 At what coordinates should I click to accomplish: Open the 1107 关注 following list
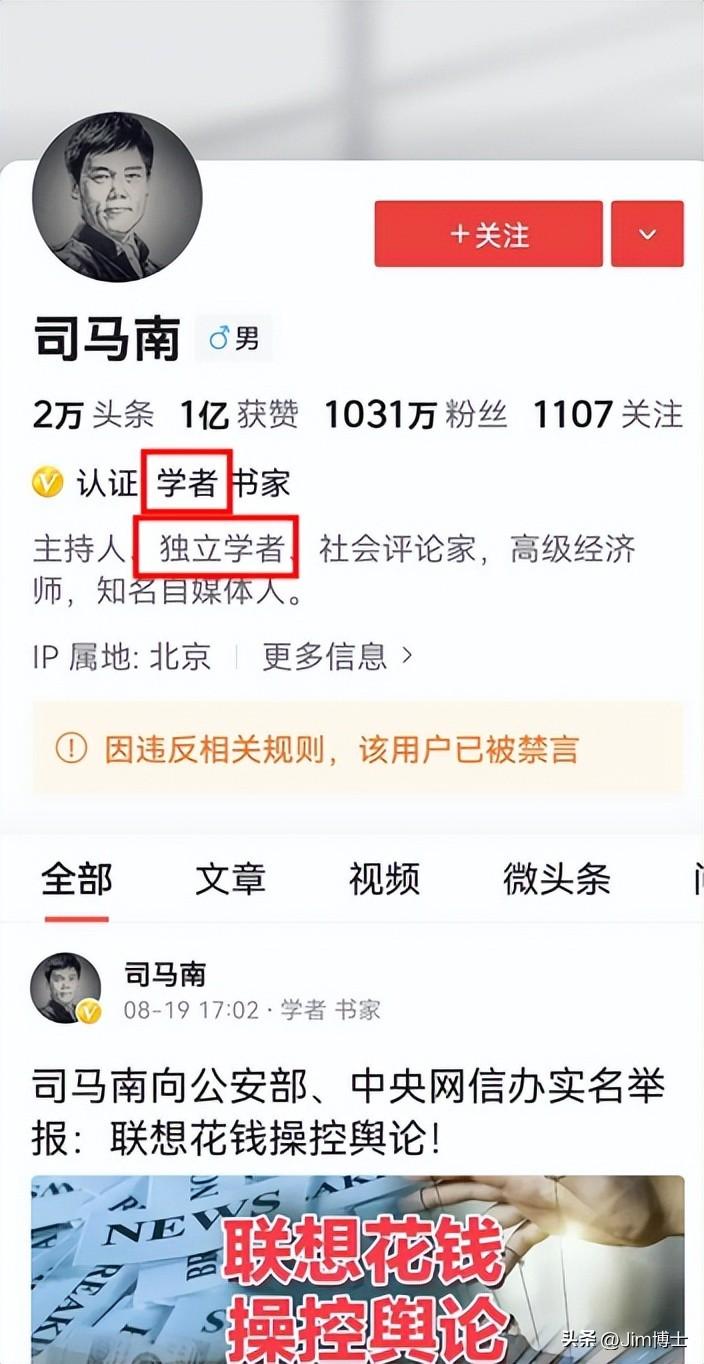[607, 415]
